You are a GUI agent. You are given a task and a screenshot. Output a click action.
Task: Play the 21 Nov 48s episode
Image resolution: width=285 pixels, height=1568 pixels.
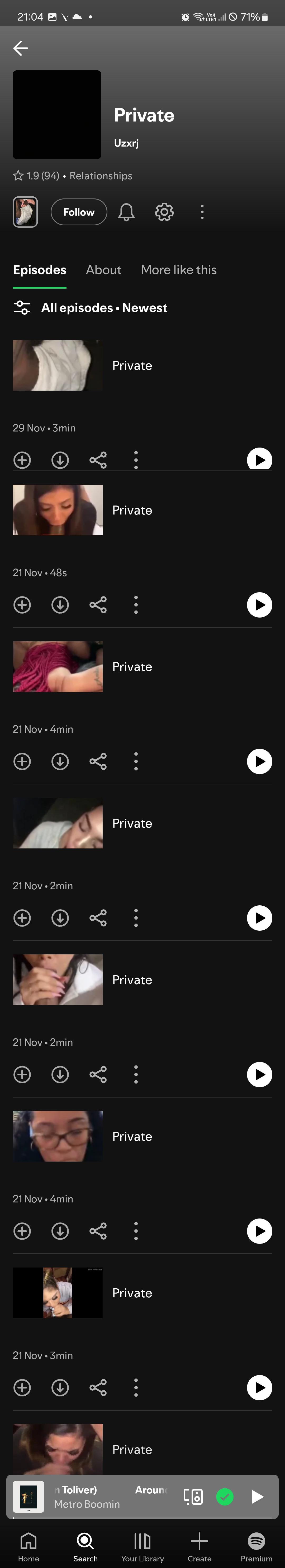(259, 604)
